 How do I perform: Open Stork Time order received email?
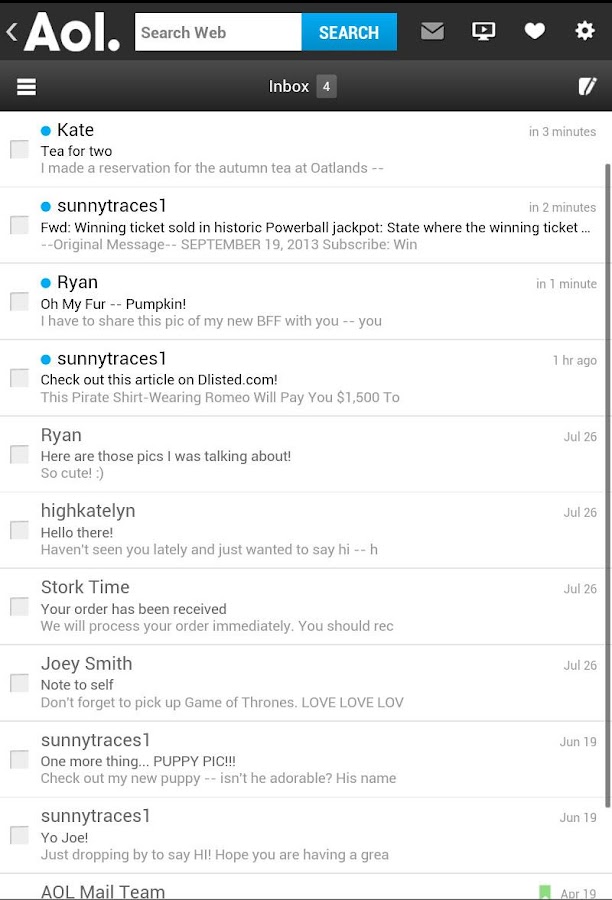[300, 607]
